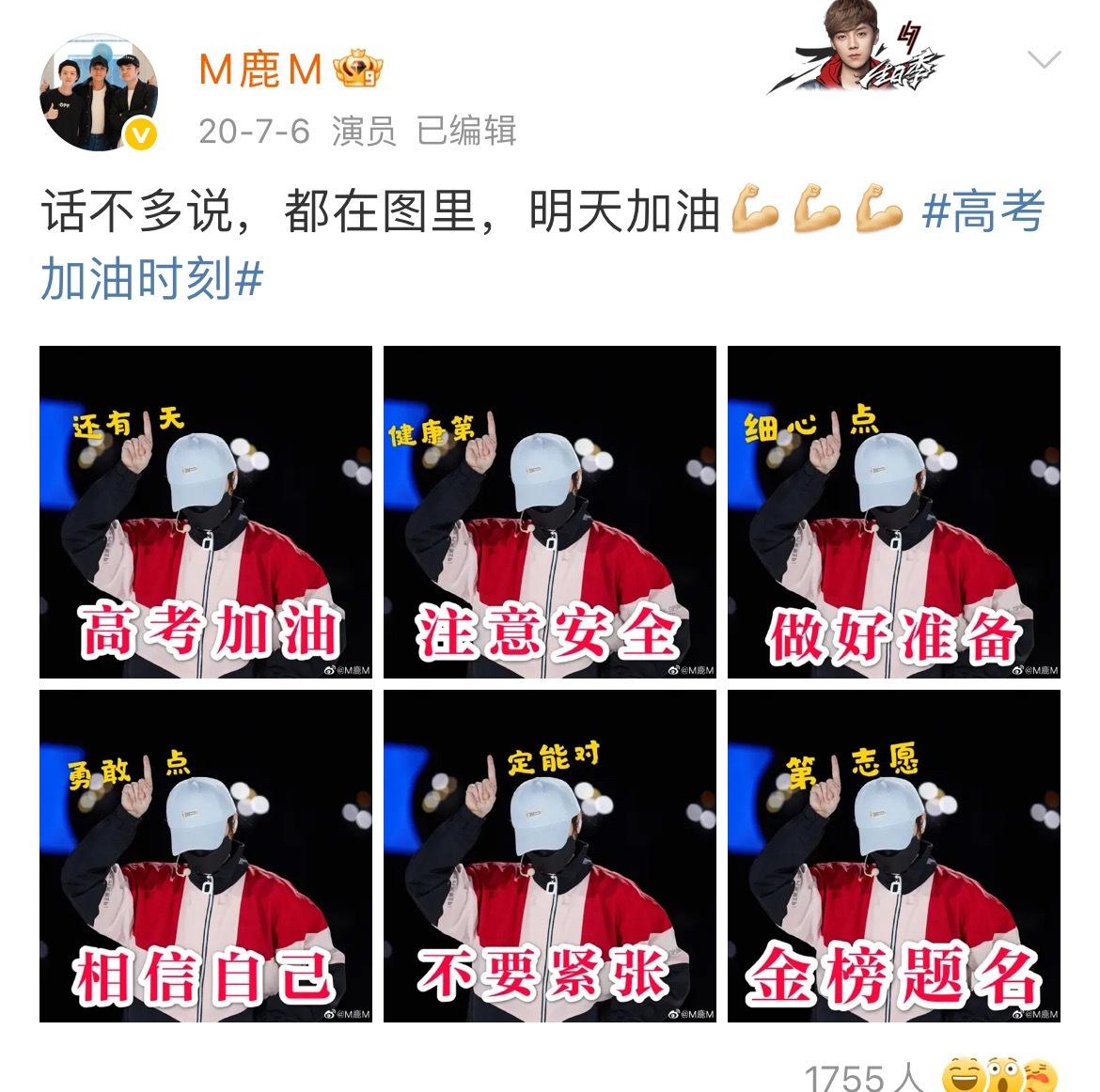1100x1092 pixels.
Task: Open the 金榜题名 image
Action: pyautogui.click(x=893, y=856)
